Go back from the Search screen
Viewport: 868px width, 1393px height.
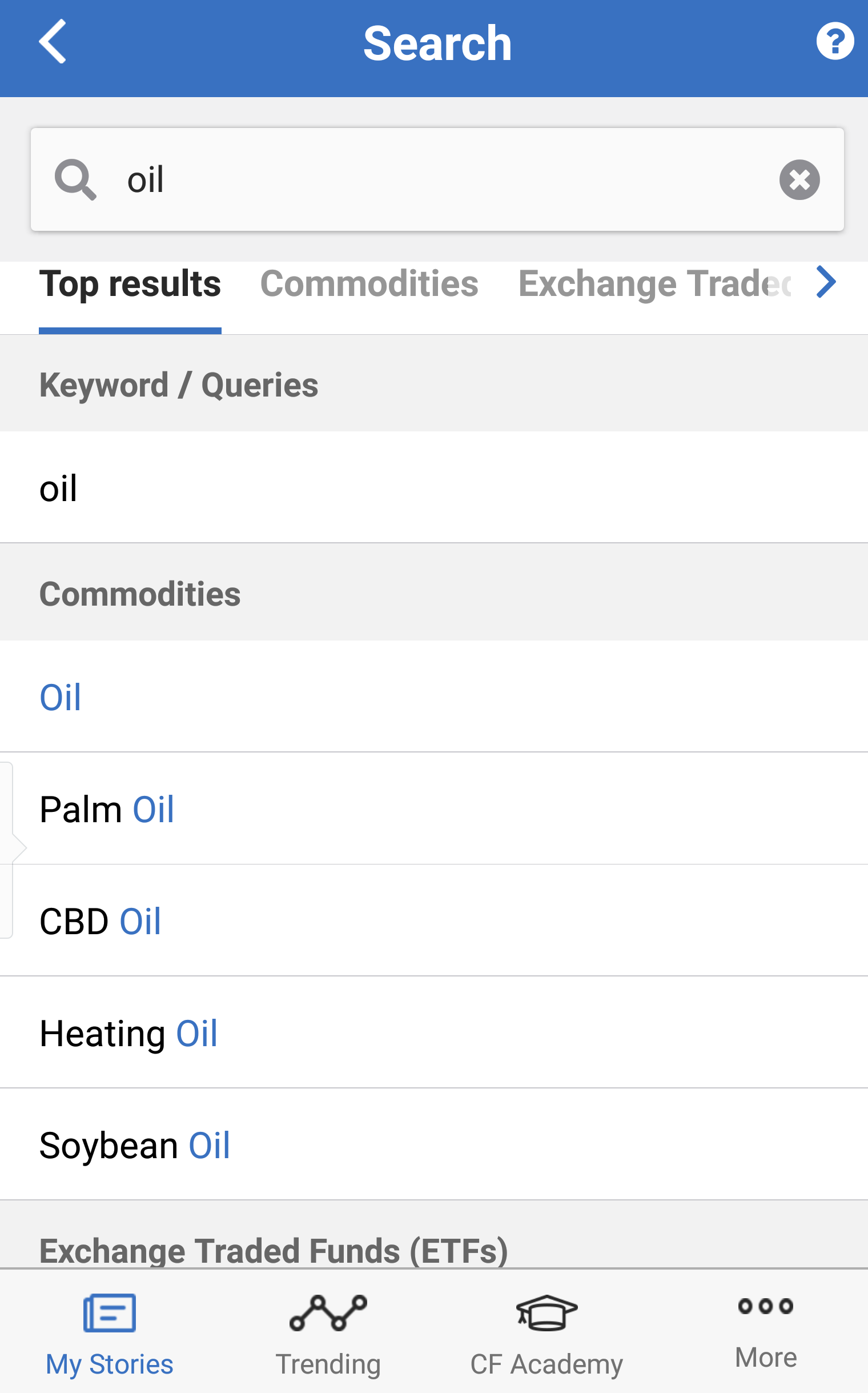[52, 41]
